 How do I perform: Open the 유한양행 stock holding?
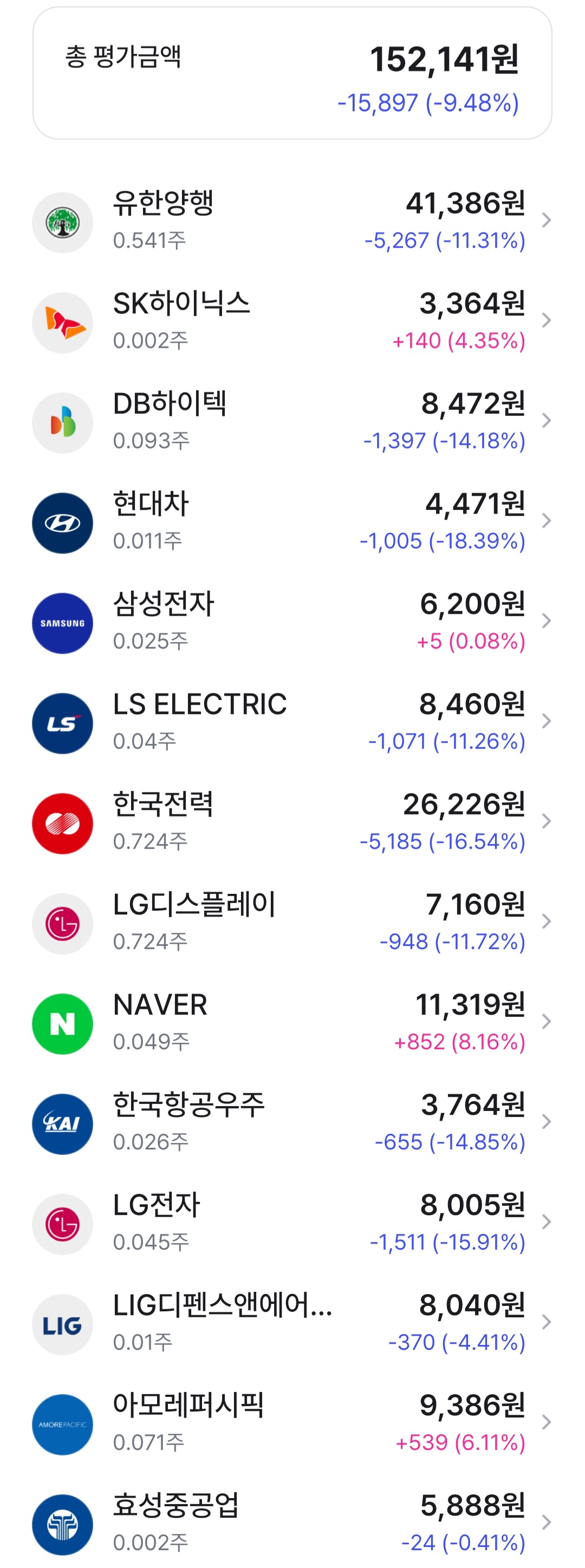coord(292,221)
